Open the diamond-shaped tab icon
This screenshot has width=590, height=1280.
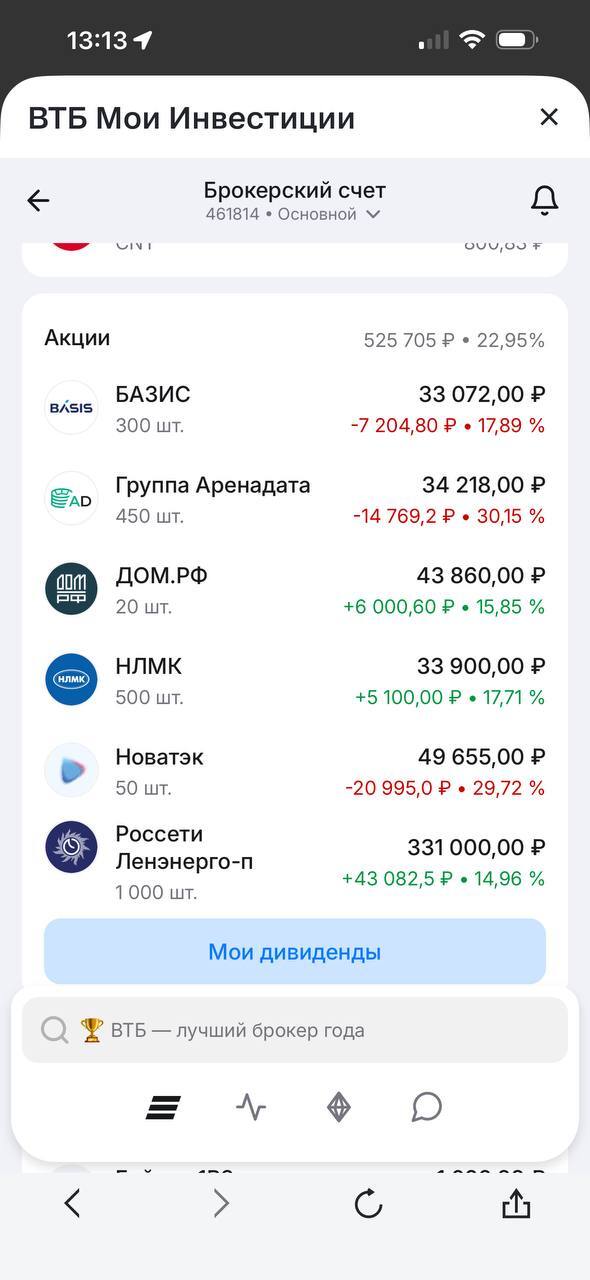339,1107
